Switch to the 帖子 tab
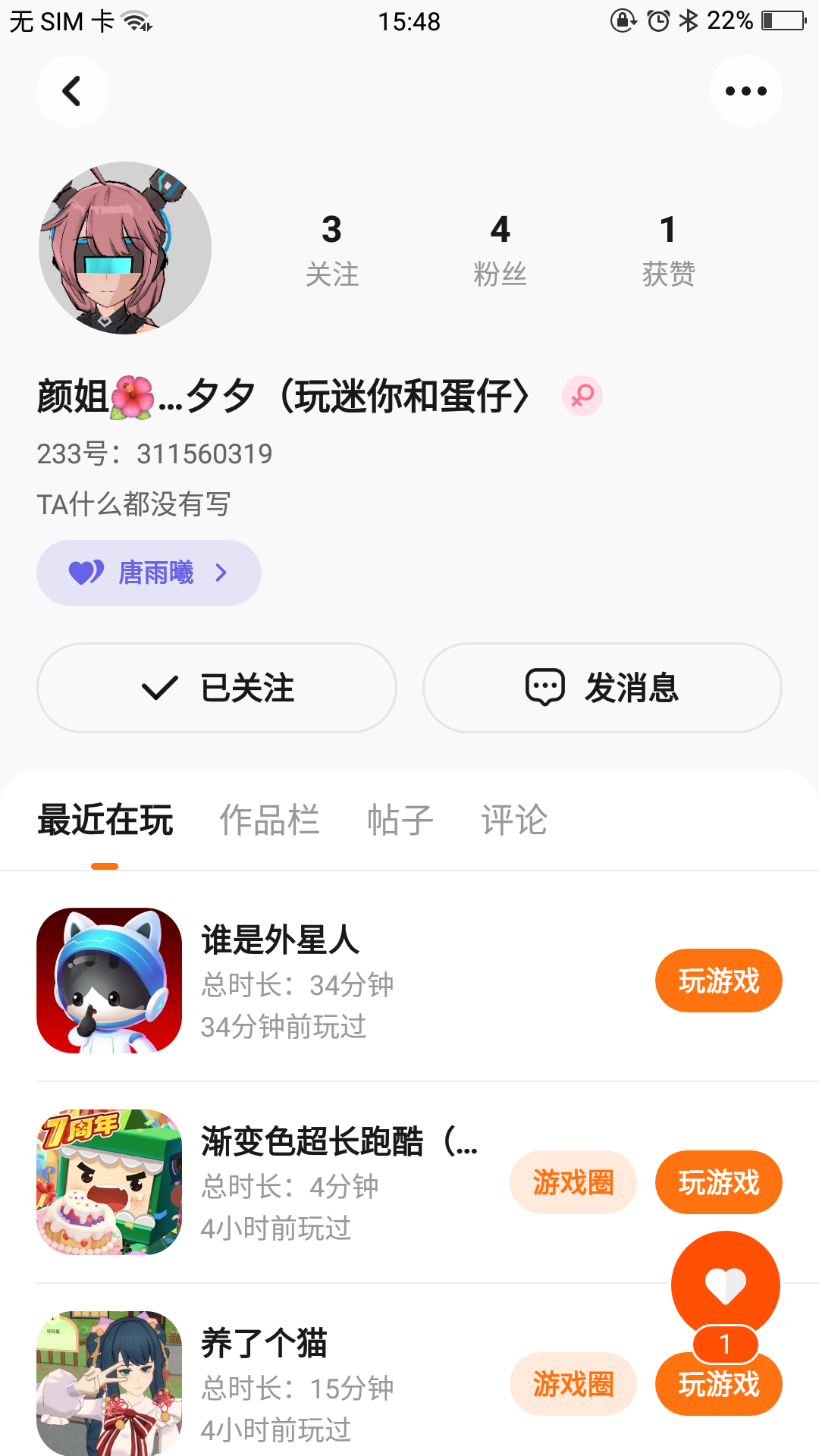This screenshot has width=819, height=1456. (x=400, y=821)
